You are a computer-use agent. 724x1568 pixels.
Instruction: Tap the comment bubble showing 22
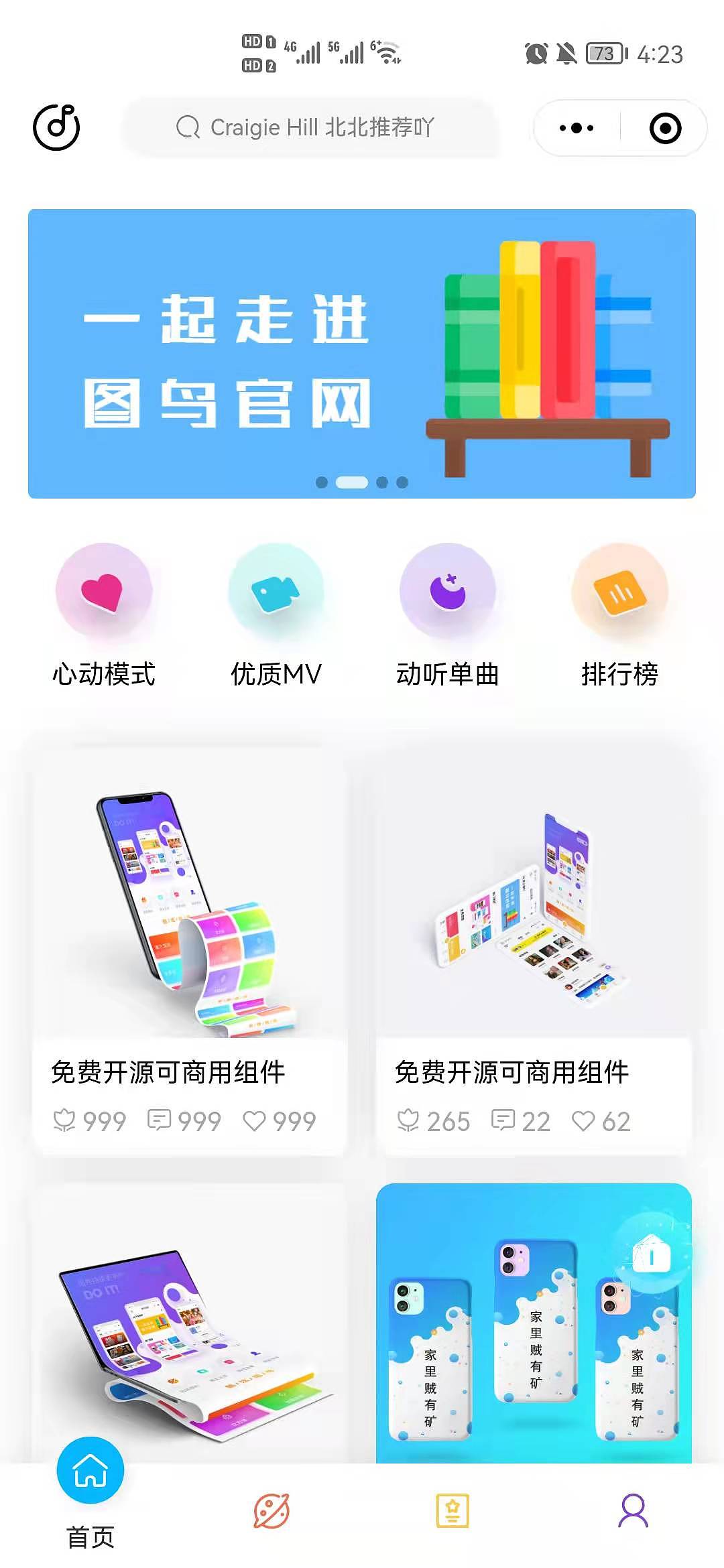503,1120
